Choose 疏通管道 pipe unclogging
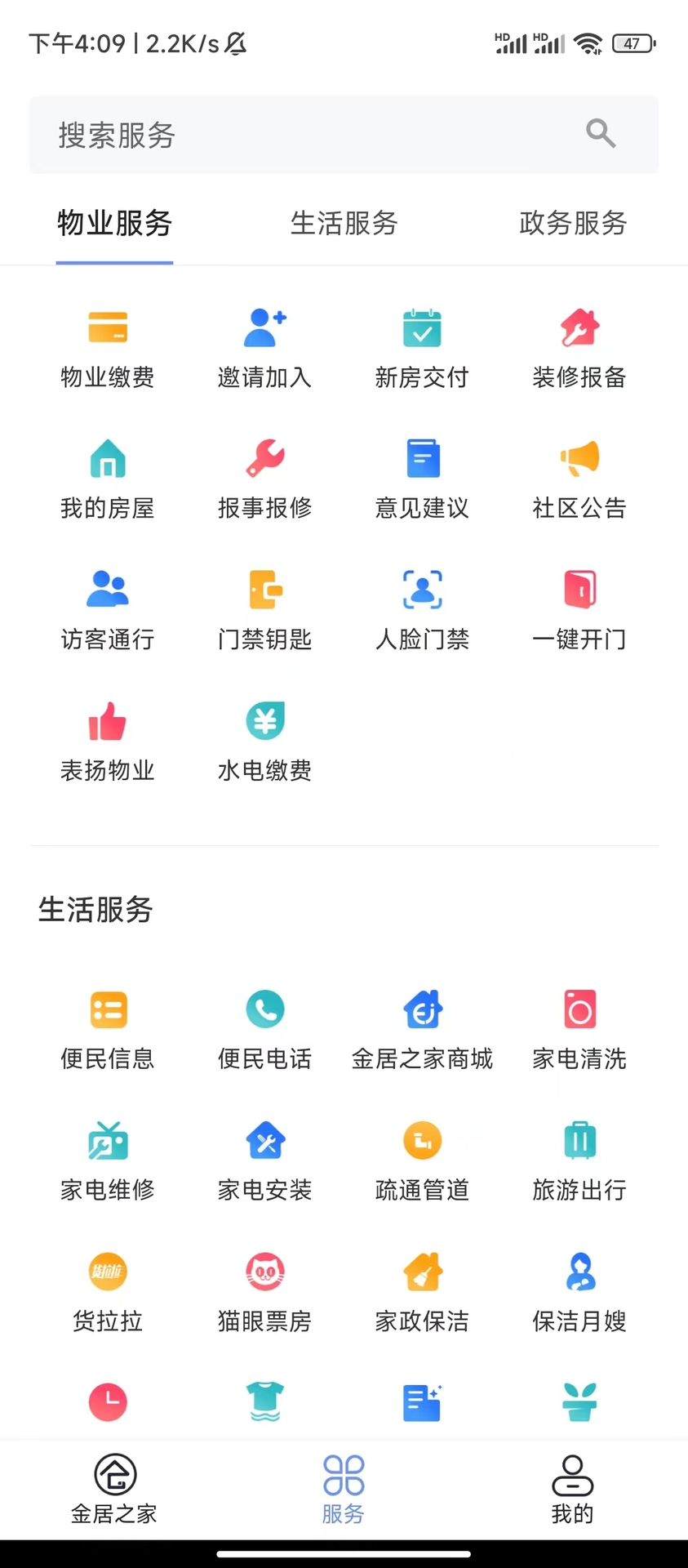 [x=422, y=1160]
